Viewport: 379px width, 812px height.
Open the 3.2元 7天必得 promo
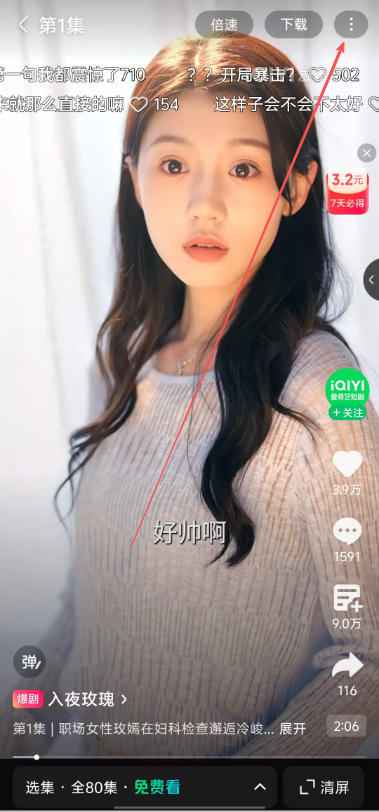pos(347,191)
